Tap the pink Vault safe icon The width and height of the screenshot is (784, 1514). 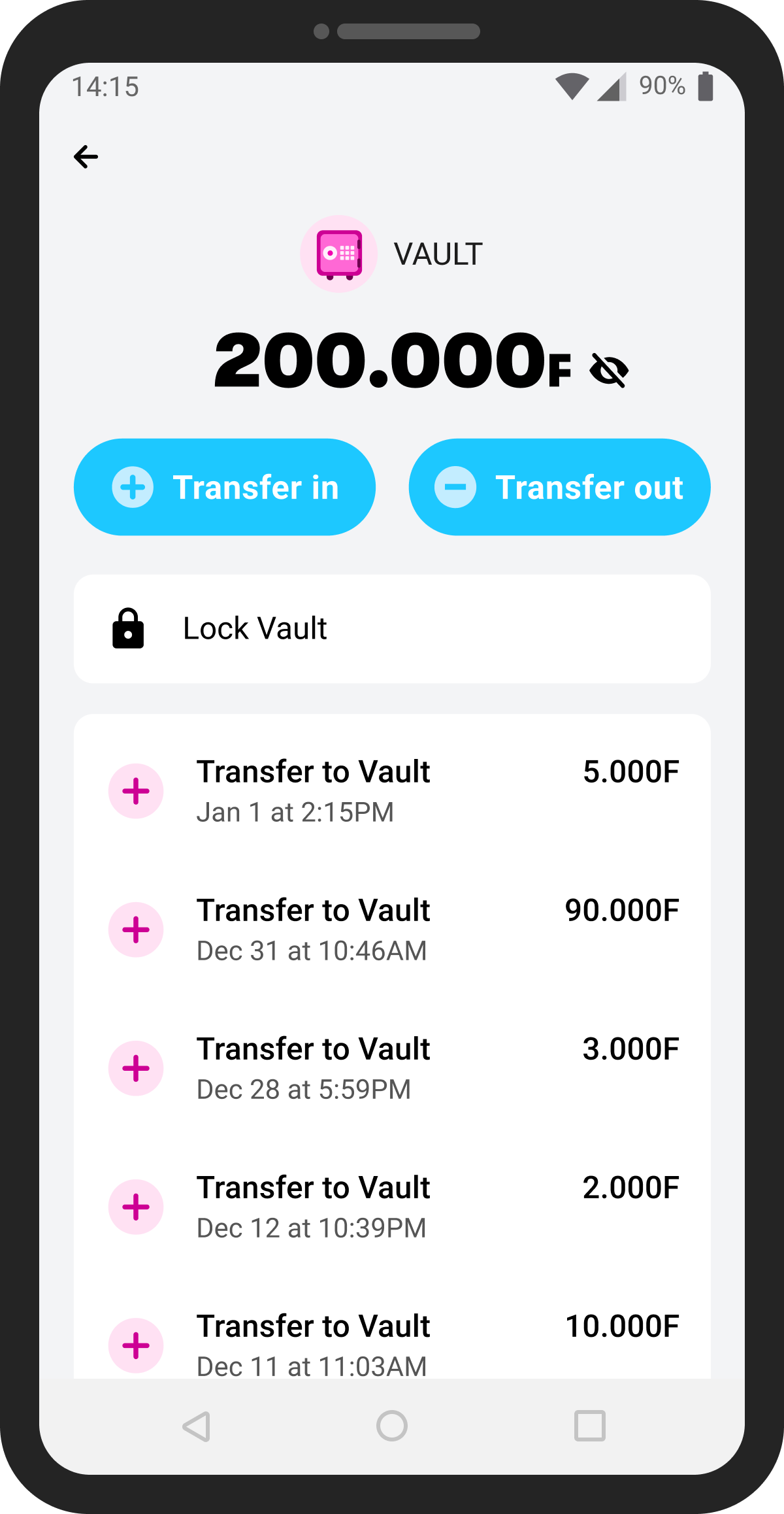click(339, 253)
